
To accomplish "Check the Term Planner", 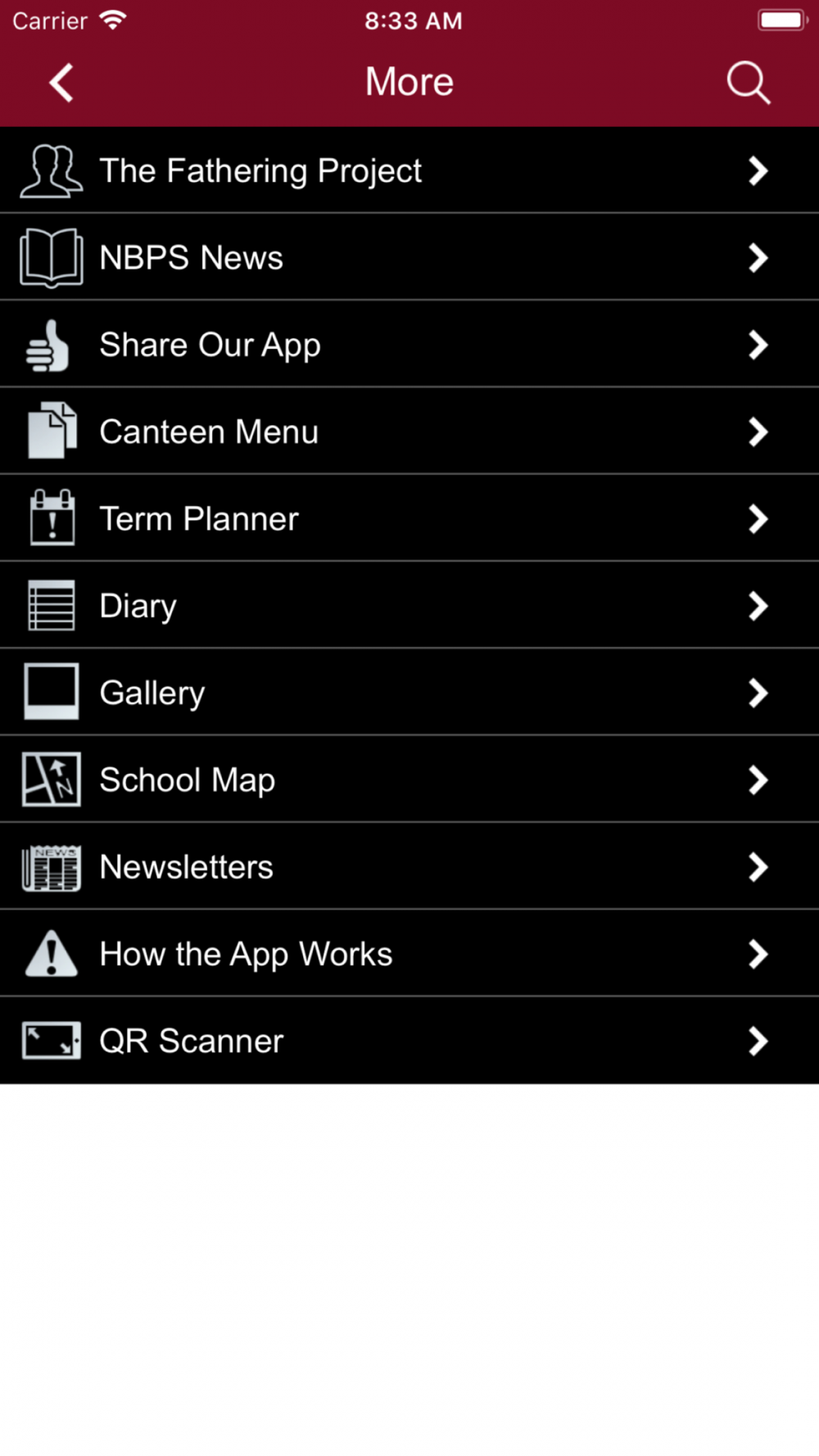I will (409, 518).
